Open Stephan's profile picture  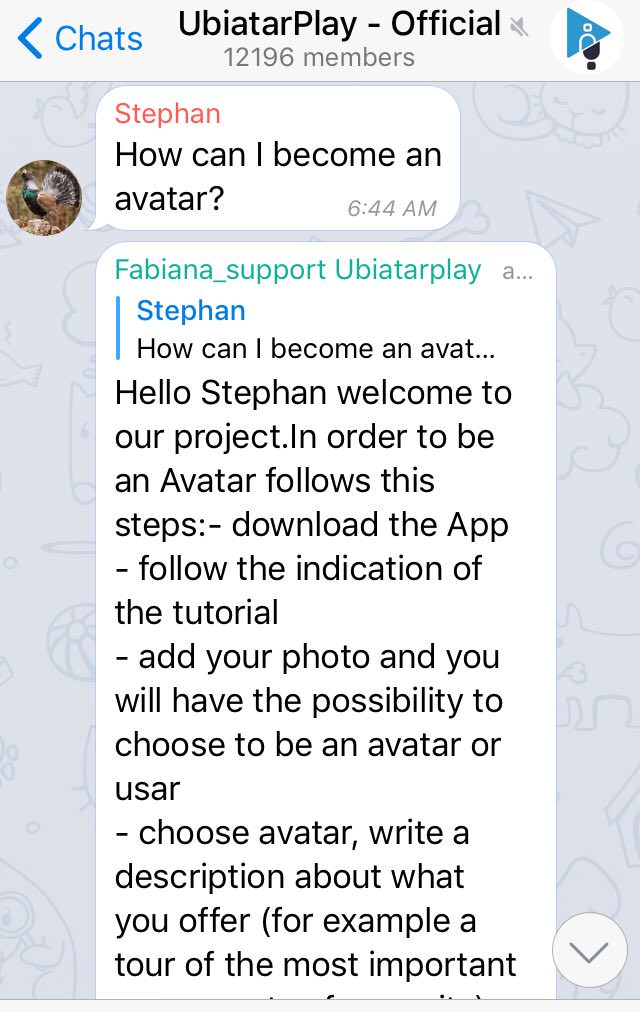point(44,198)
